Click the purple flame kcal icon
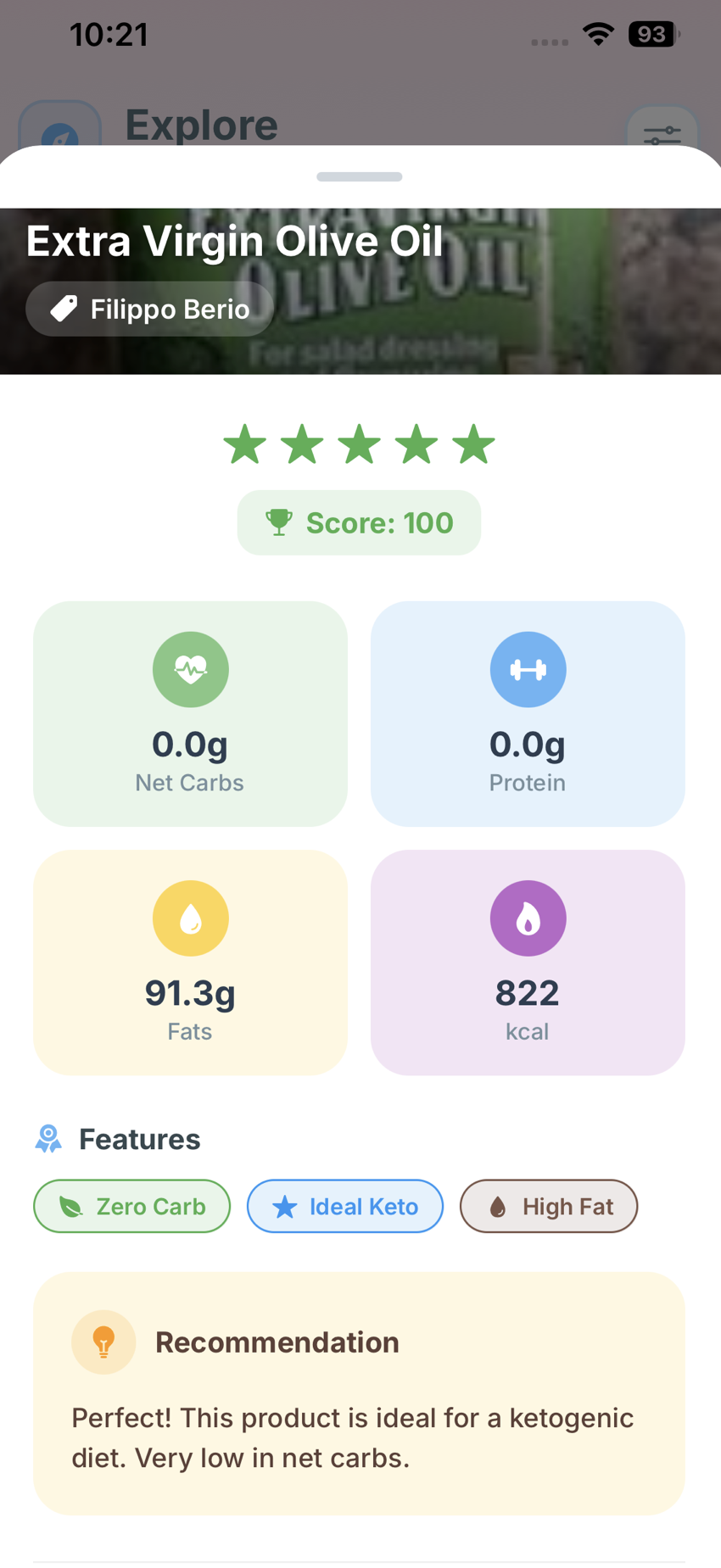721x1568 pixels. coord(528,918)
